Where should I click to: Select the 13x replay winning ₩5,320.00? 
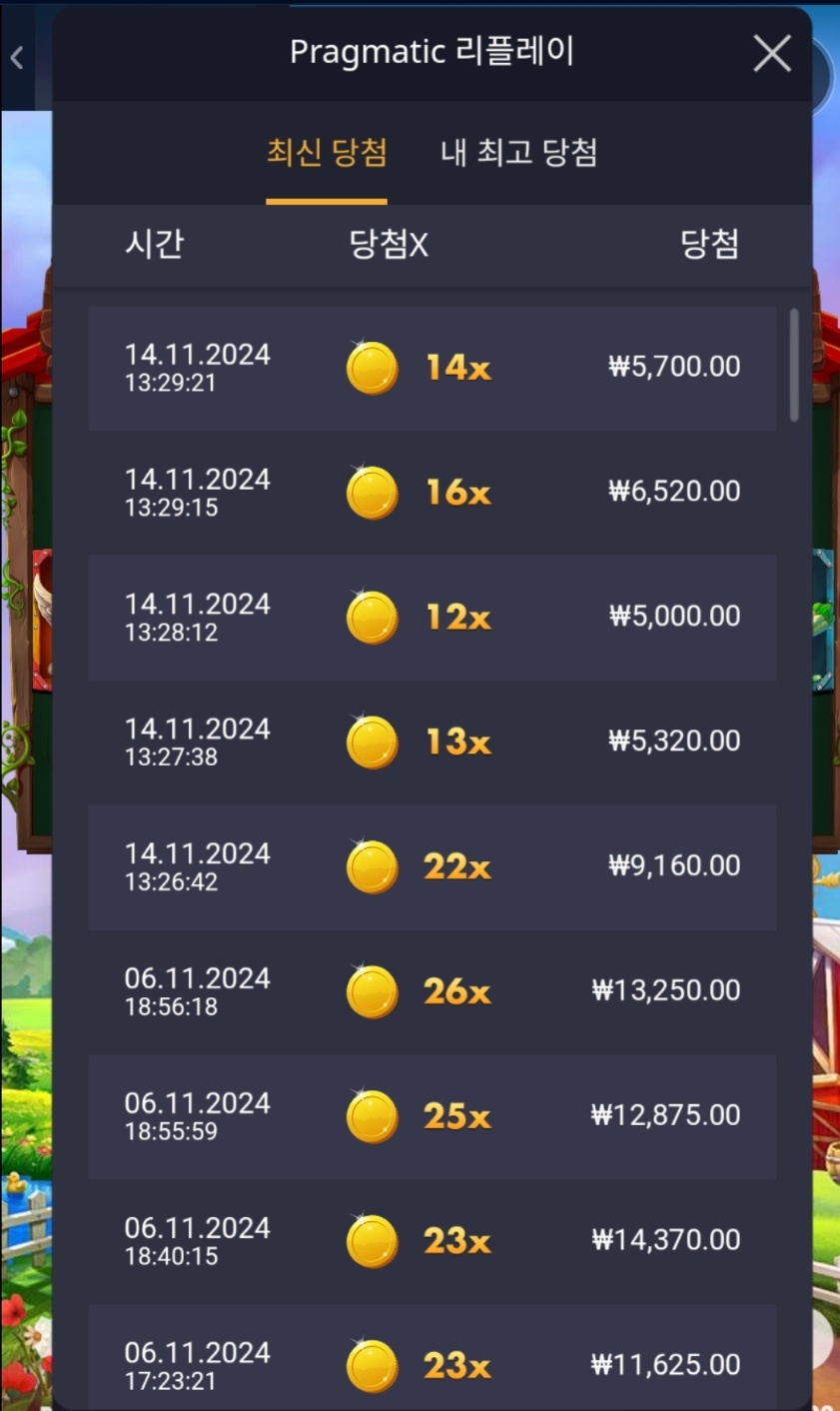point(431,742)
